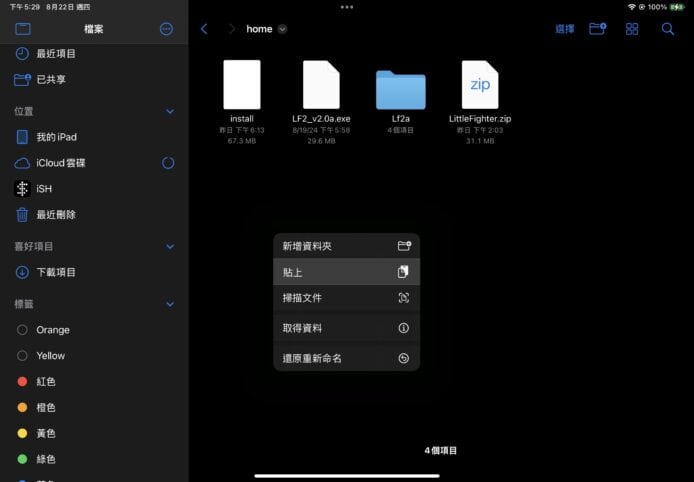Screen dimensions: 694x482
Task: Open the search magnifier icon
Action: 667,29
